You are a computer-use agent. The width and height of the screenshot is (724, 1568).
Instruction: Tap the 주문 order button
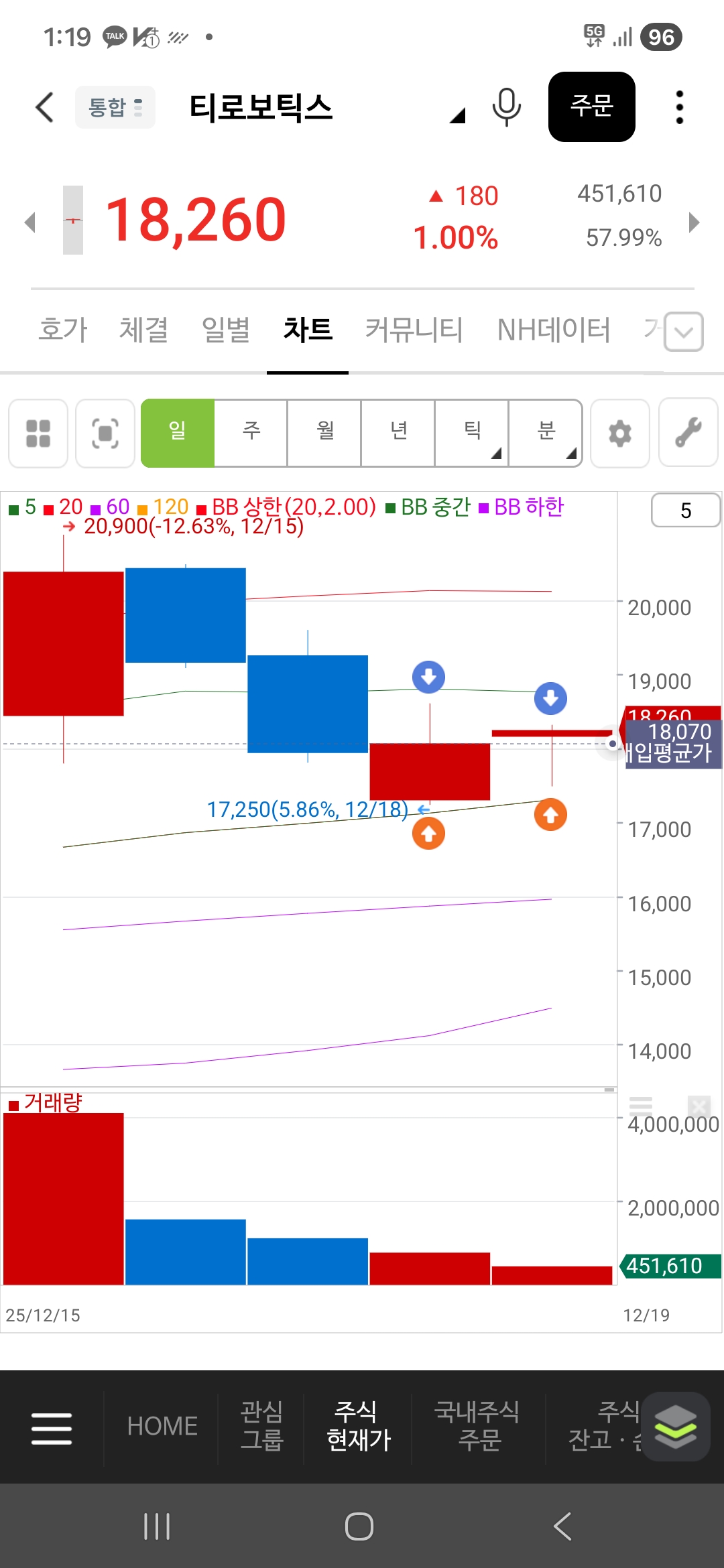pyautogui.click(x=591, y=107)
